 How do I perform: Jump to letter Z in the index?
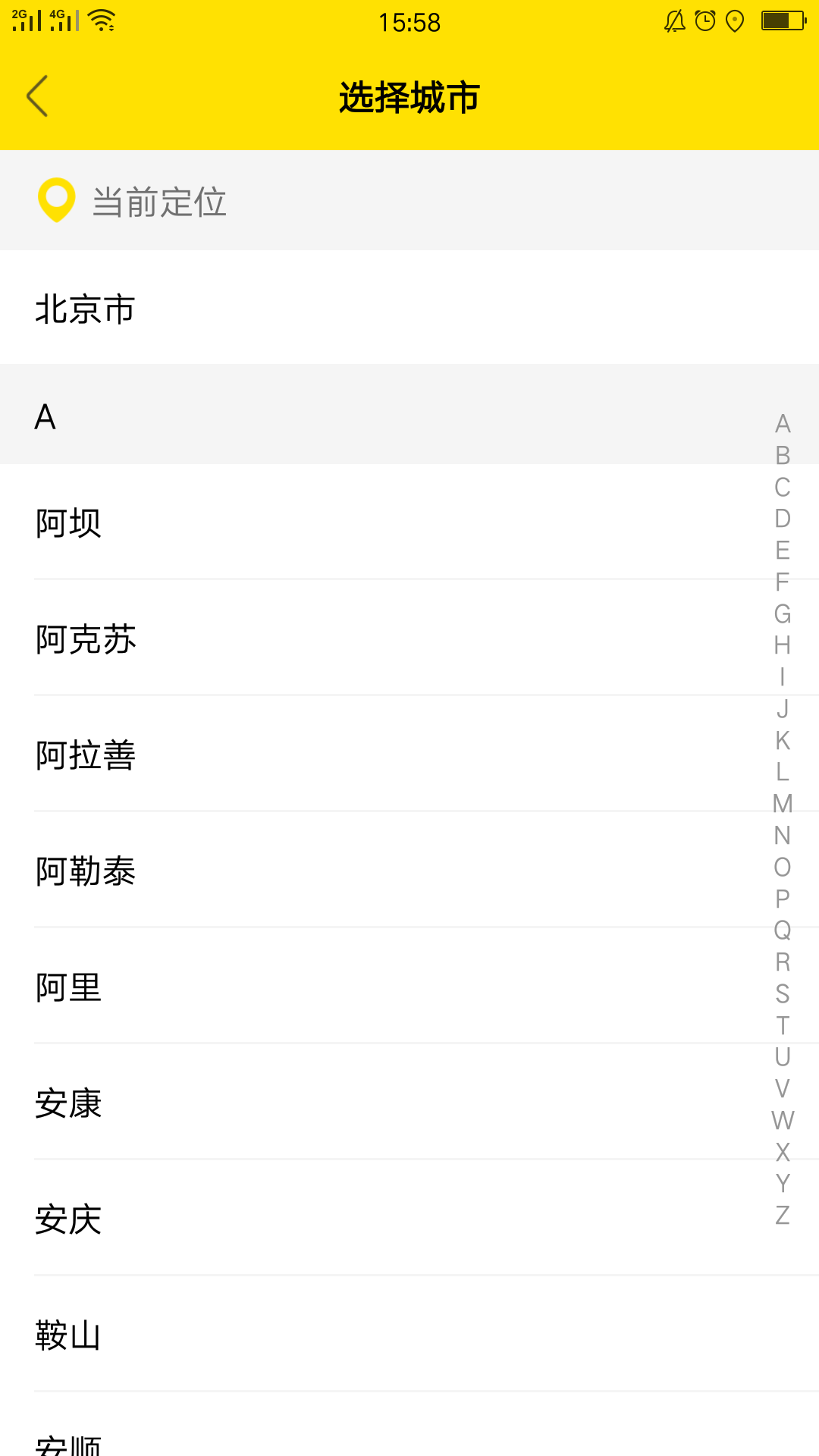point(783,1215)
